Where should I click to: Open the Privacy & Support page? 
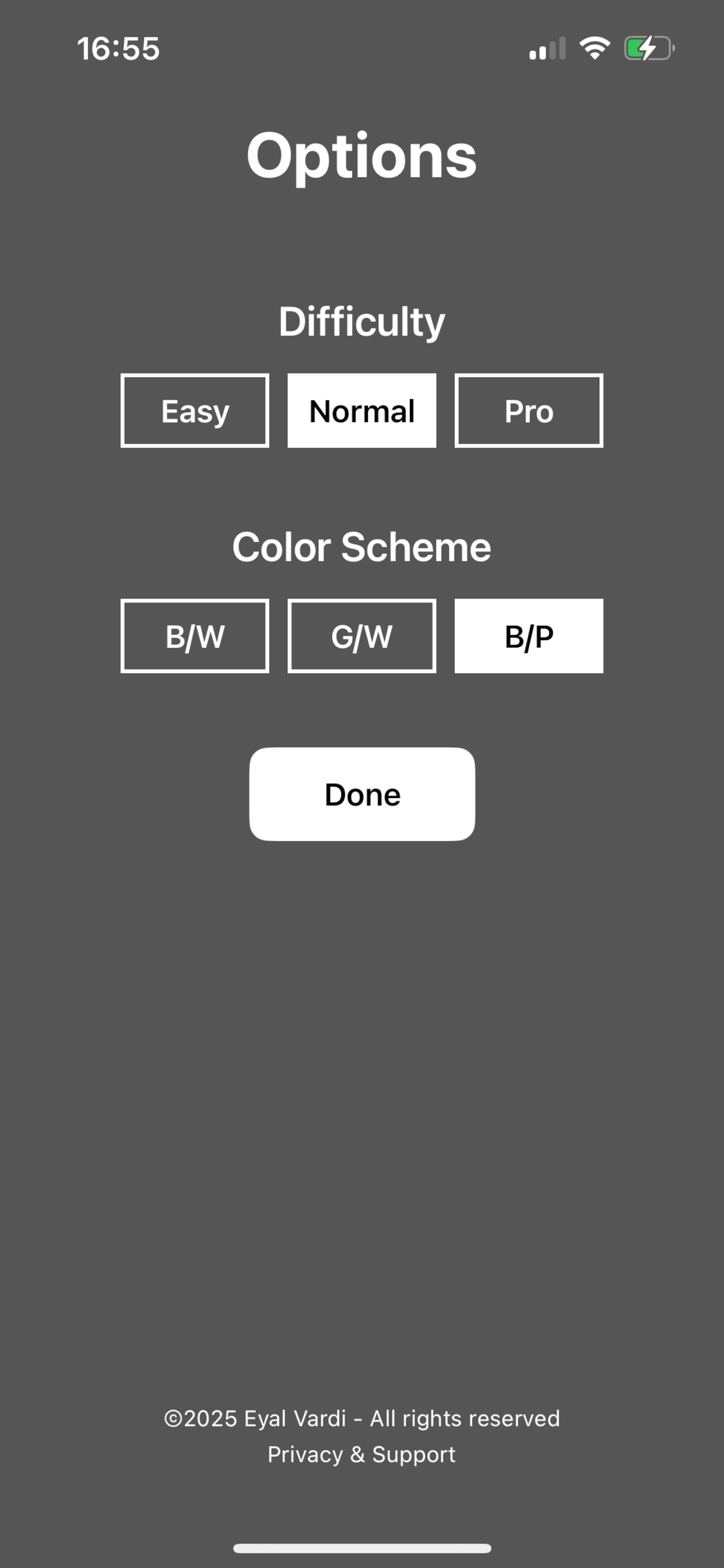pos(361,1454)
